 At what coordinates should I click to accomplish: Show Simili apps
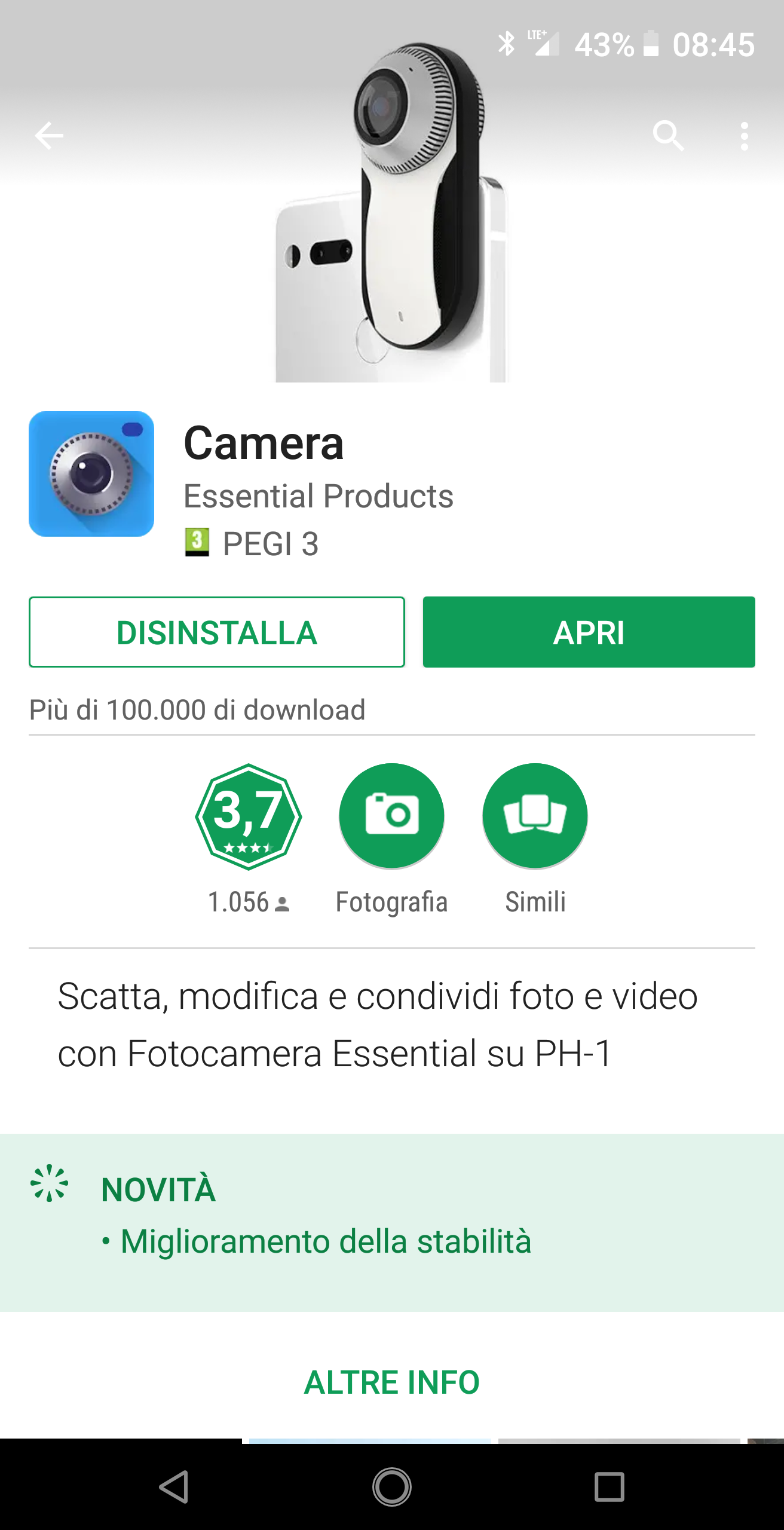535,816
